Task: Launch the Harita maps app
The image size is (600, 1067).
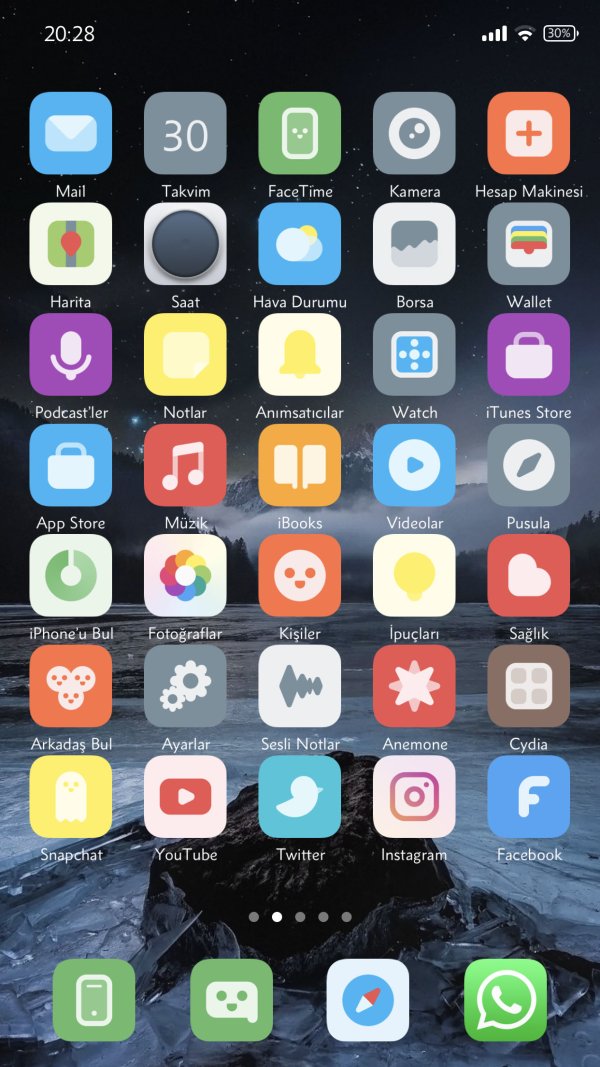Action: [71, 244]
